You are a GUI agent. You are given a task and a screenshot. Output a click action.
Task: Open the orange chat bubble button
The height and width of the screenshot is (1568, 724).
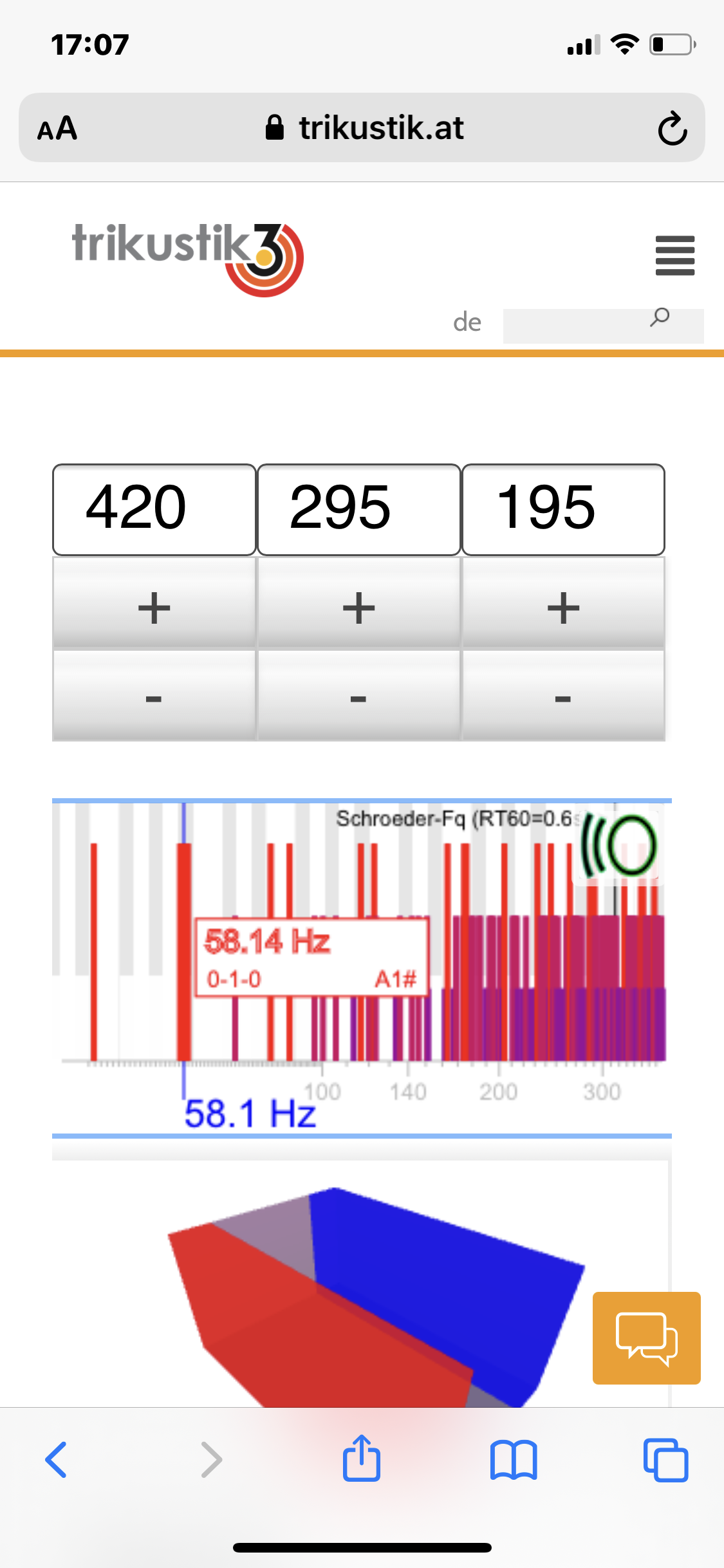646,1338
